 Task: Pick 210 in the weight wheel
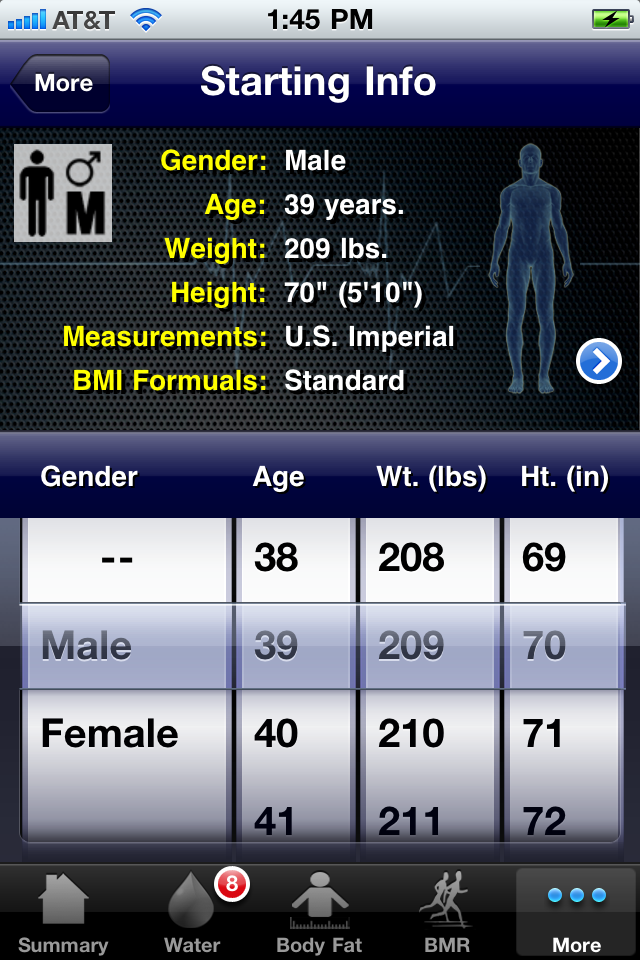[x=411, y=734]
